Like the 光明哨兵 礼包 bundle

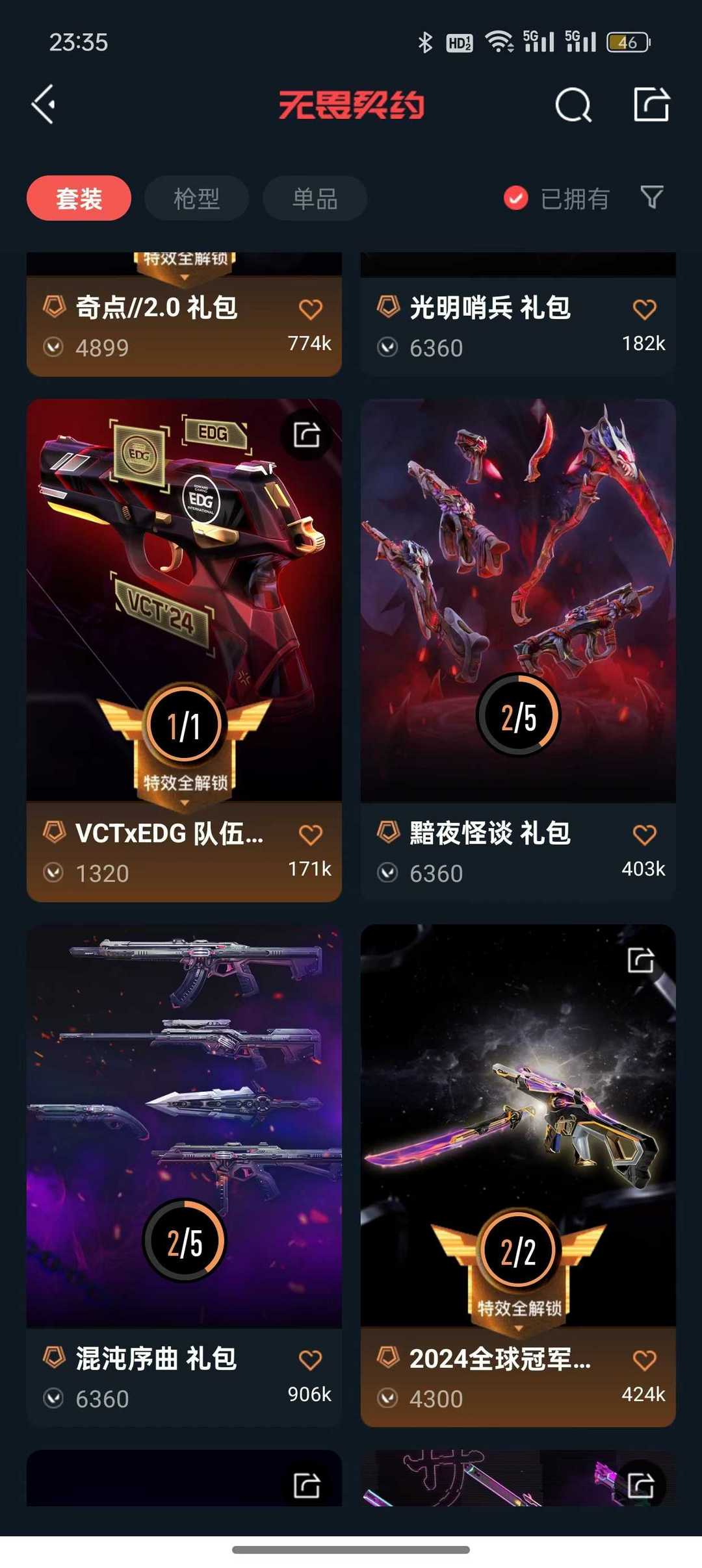click(x=645, y=309)
